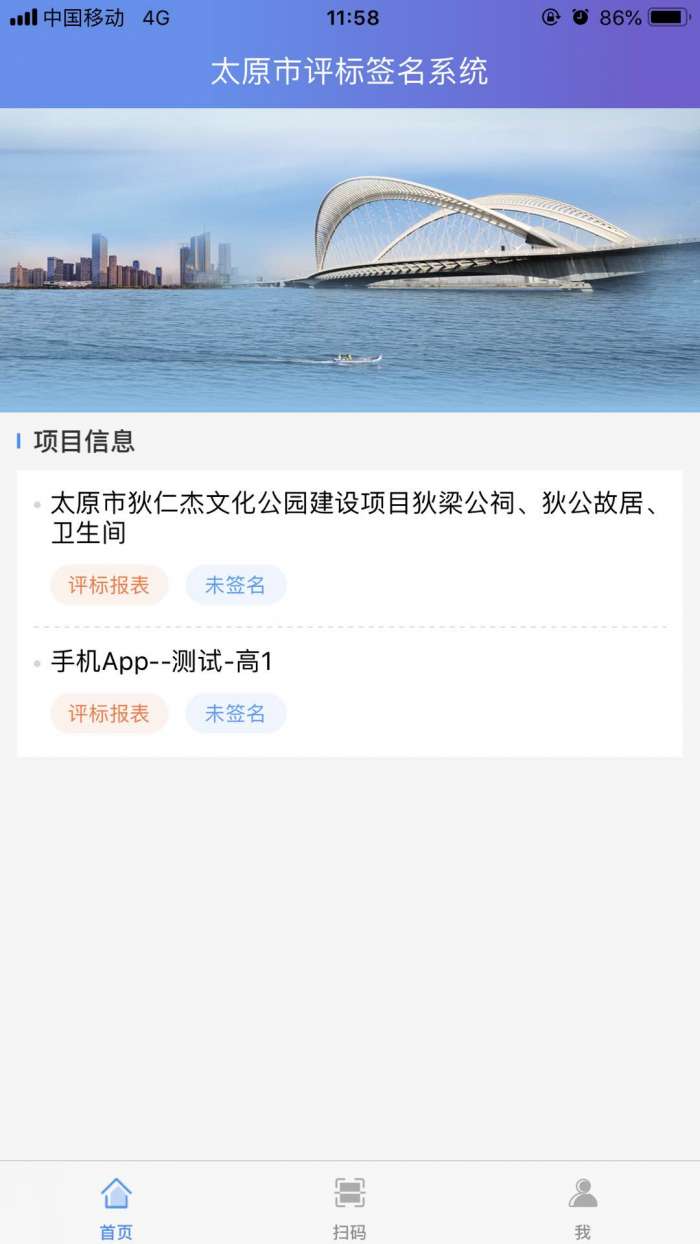Viewport: 700px width, 1244px height.
Task: Open 评标报表 for 太原市狄仁杰文化公园 project
Action: [x=109, y=585]
